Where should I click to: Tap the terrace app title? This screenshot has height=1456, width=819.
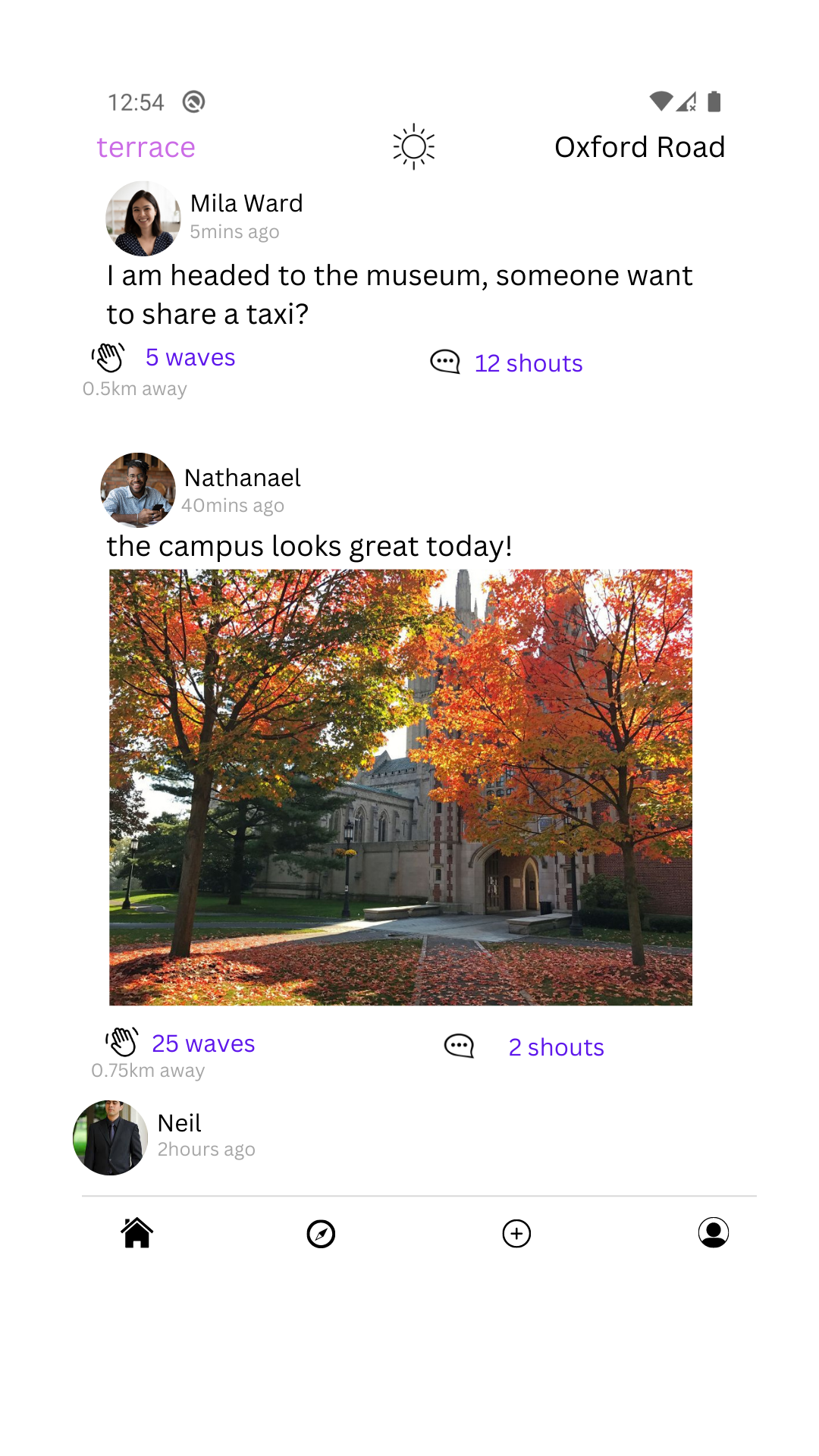[146, 147]
